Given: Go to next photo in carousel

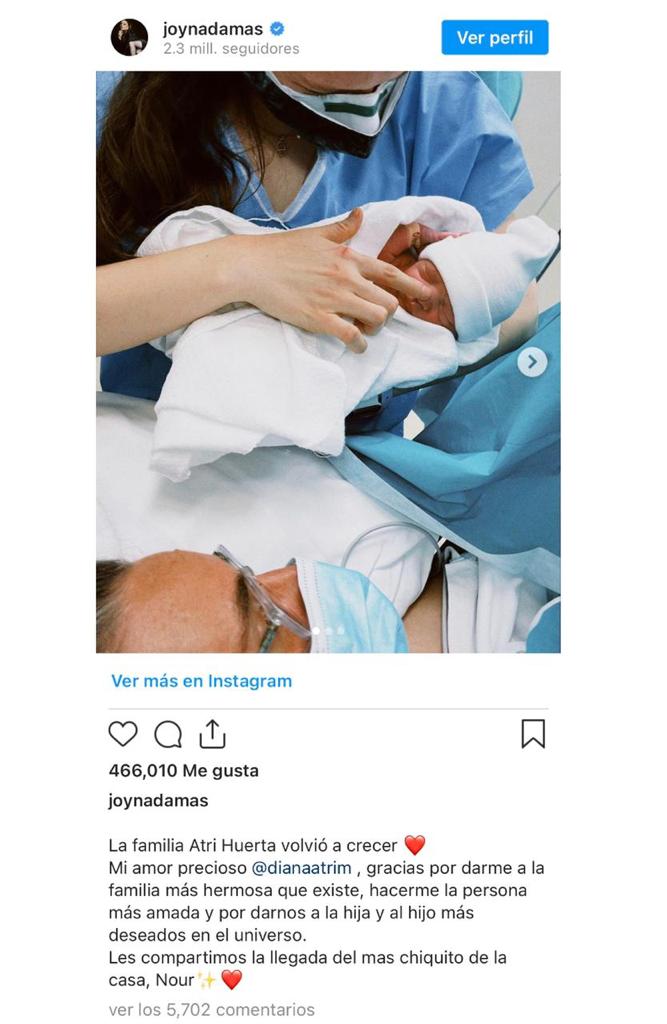Looking at the screenshot, I should pos(532,362).
